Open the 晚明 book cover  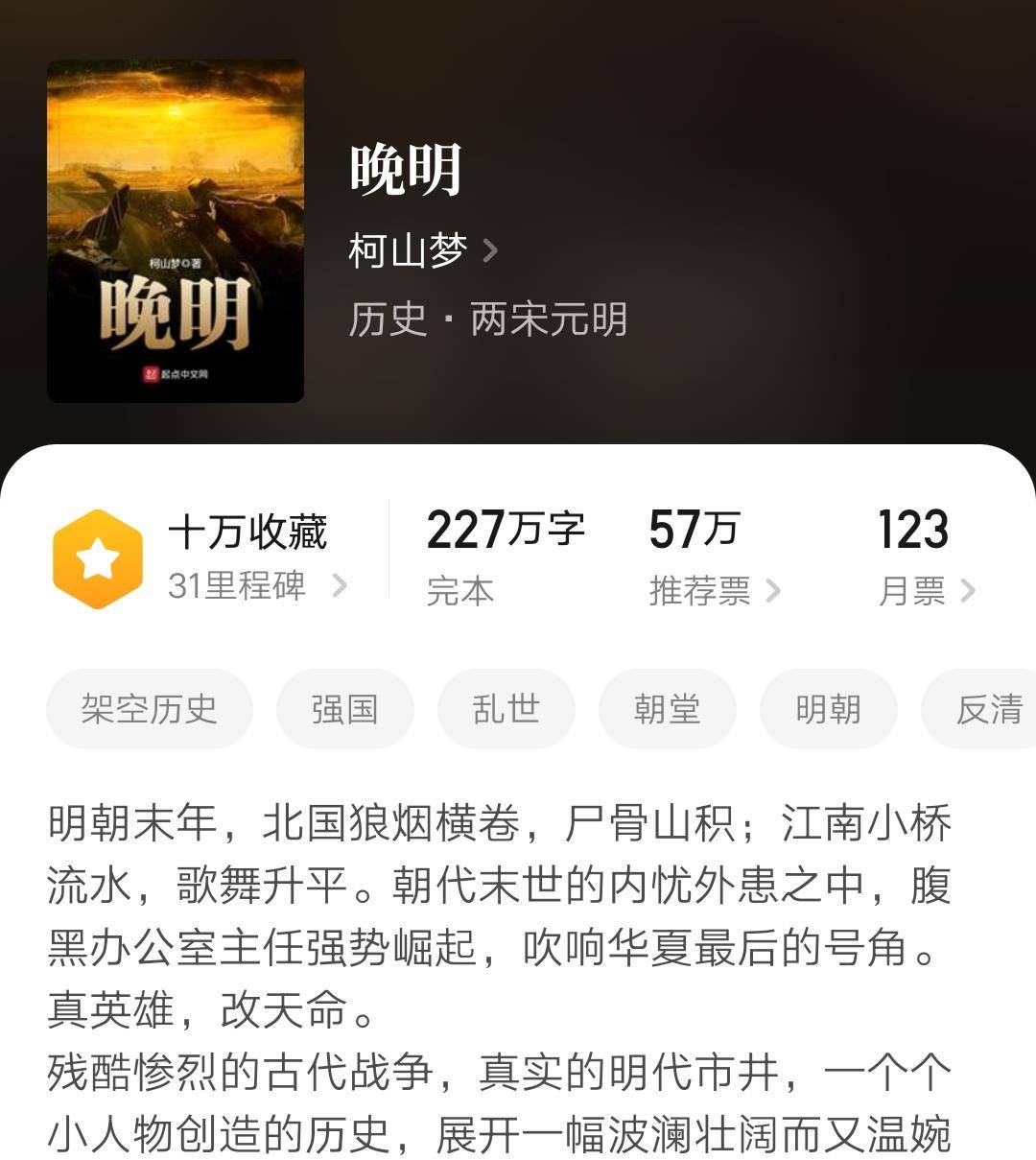(176, 231)
